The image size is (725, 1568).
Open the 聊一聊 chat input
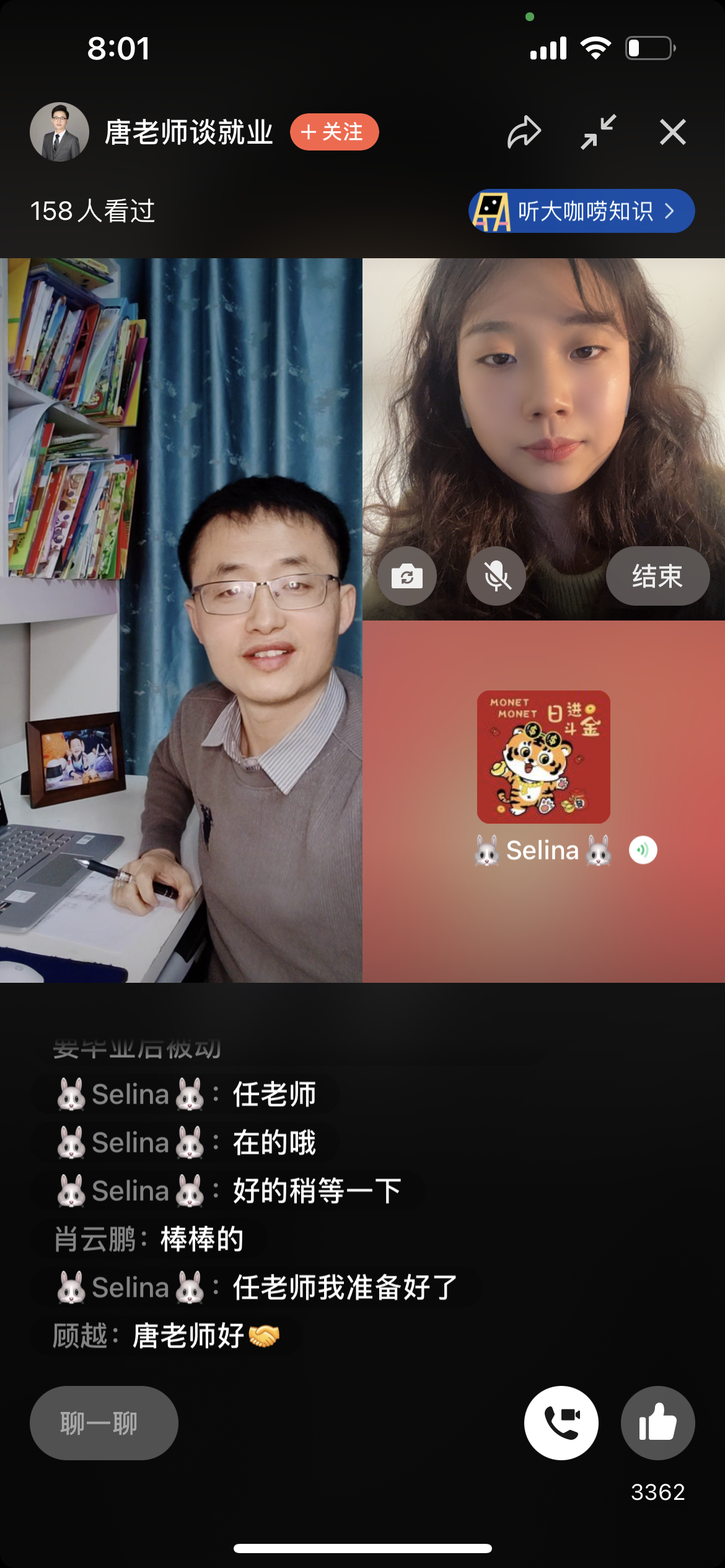tap(104, 1423)
